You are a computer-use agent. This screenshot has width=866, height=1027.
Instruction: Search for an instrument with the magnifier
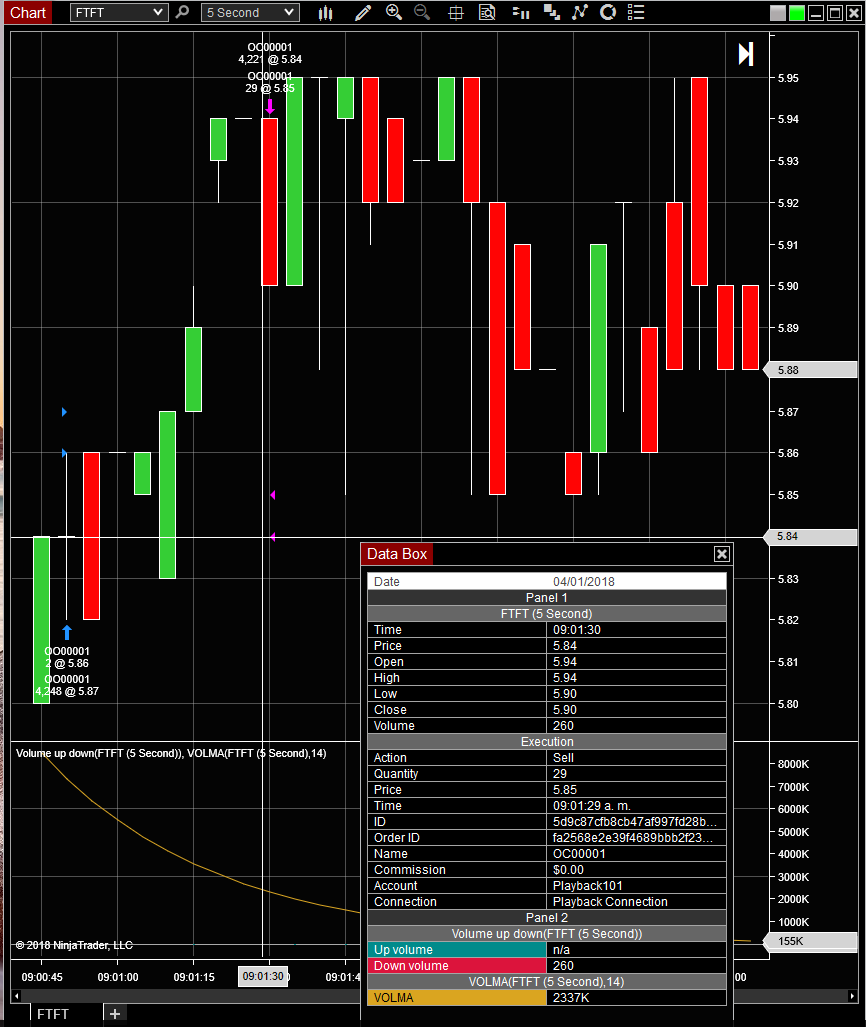click(181, 13)
